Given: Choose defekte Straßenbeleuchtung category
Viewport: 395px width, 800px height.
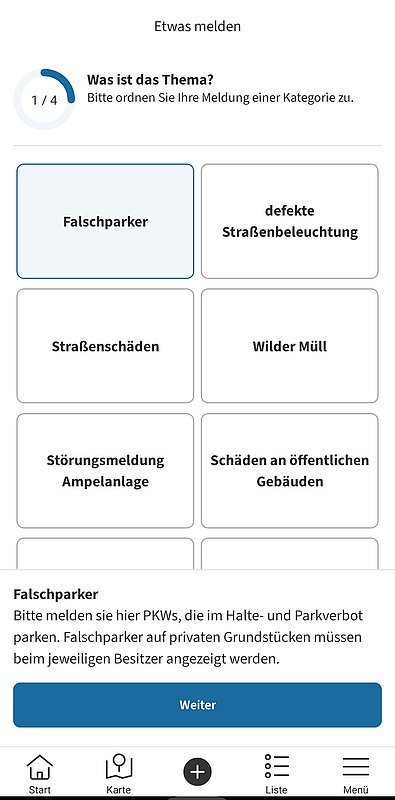Looking at the screenshot, I should click(289, 221).
